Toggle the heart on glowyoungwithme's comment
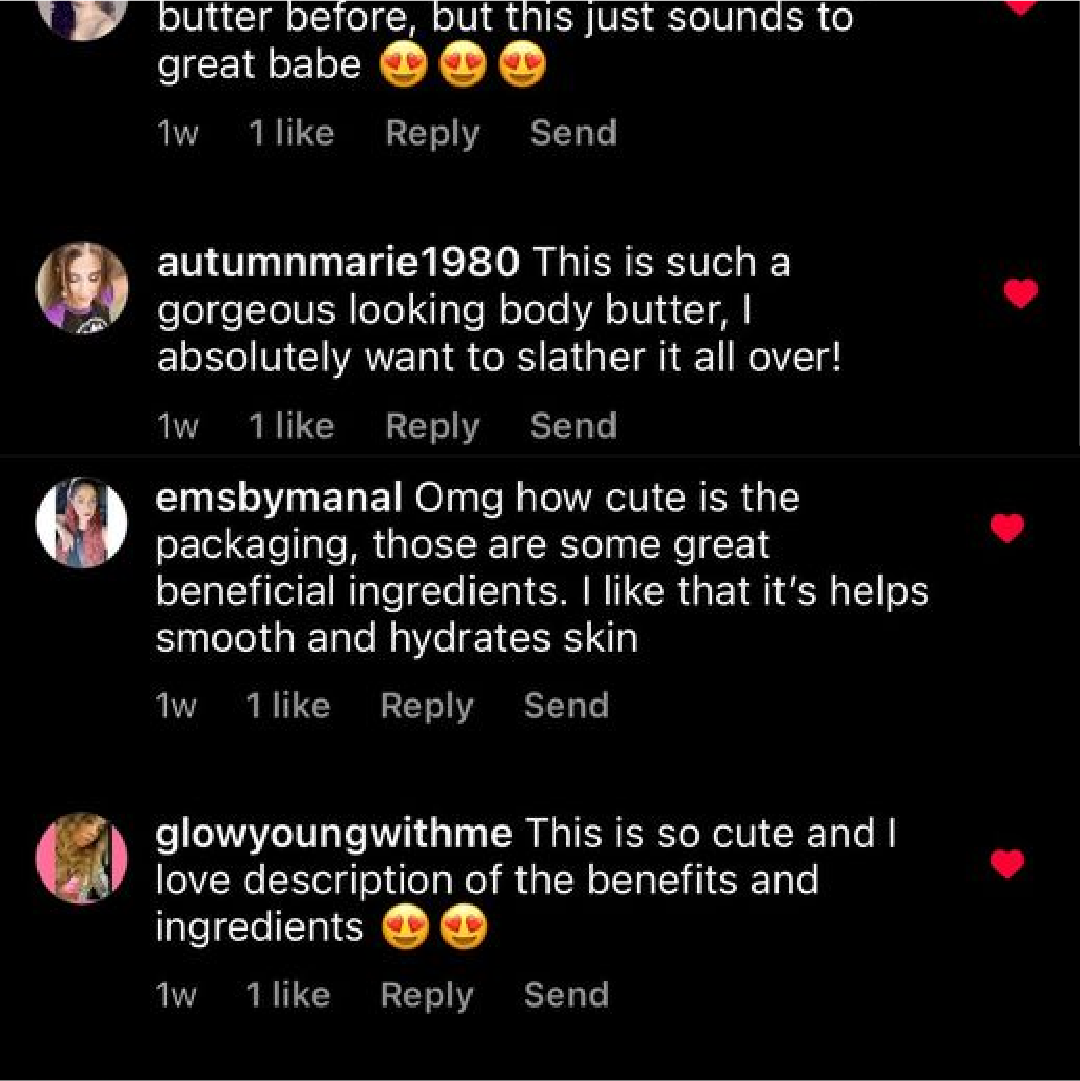 [1007, 863]
